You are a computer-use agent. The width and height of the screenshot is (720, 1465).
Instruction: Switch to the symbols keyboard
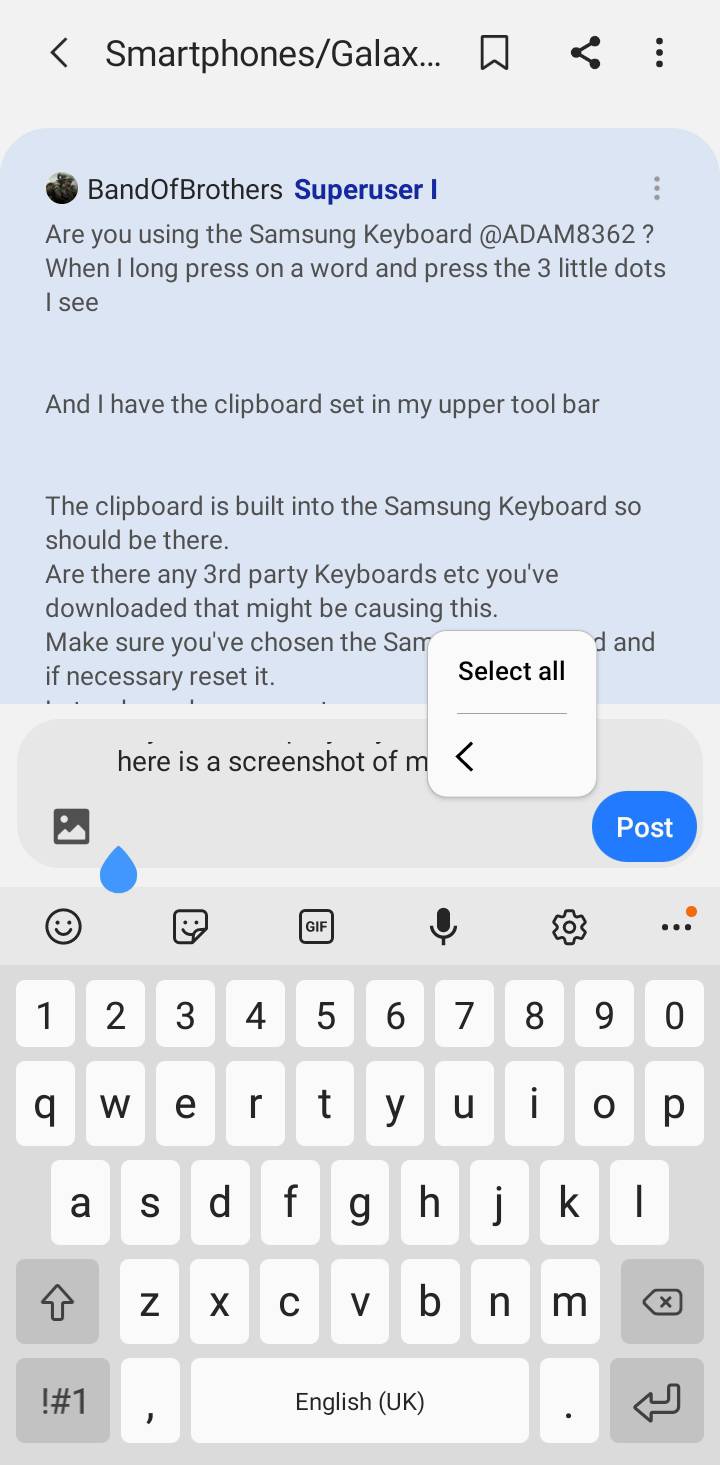coord(64,1401)
